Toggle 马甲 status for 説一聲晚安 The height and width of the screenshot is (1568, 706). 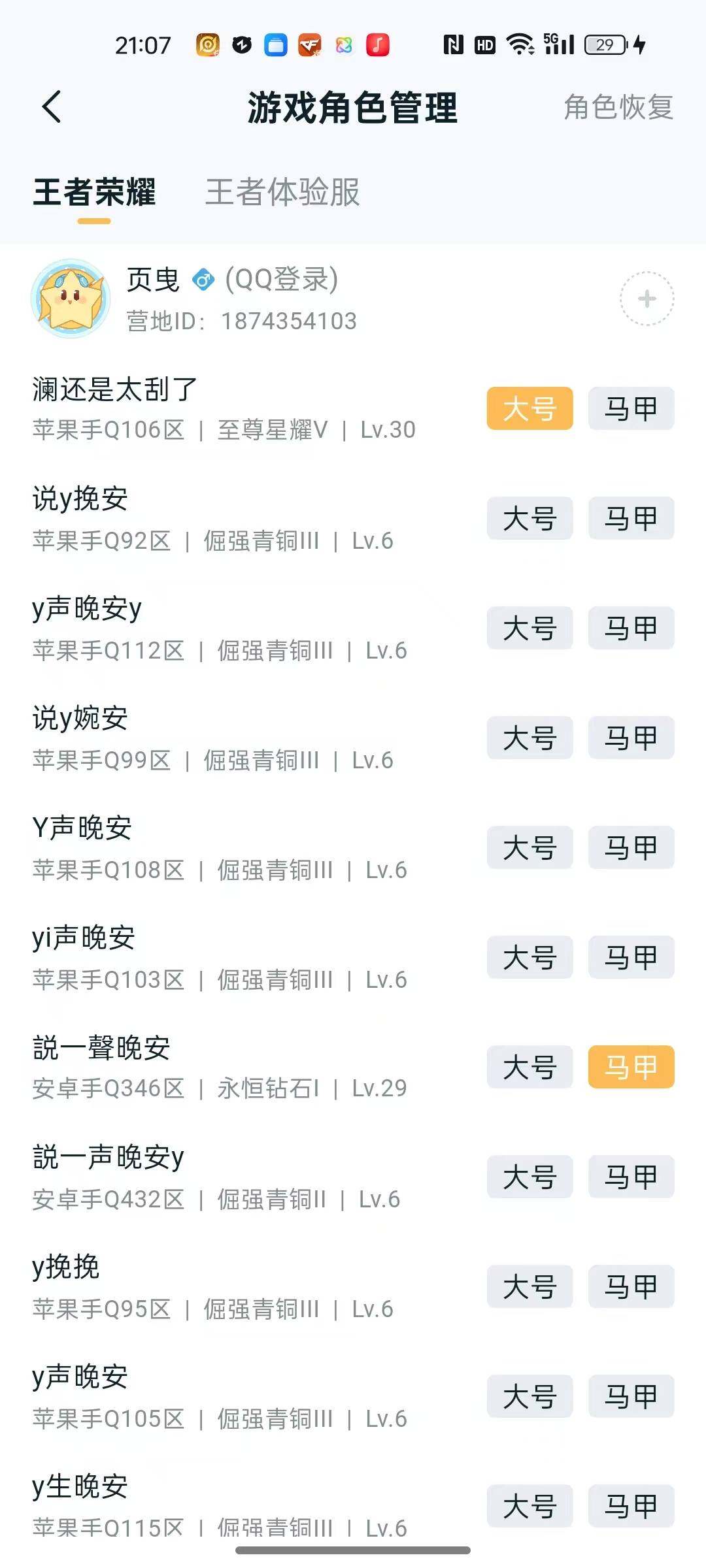pyautogui.click(x=631, y=1068)
